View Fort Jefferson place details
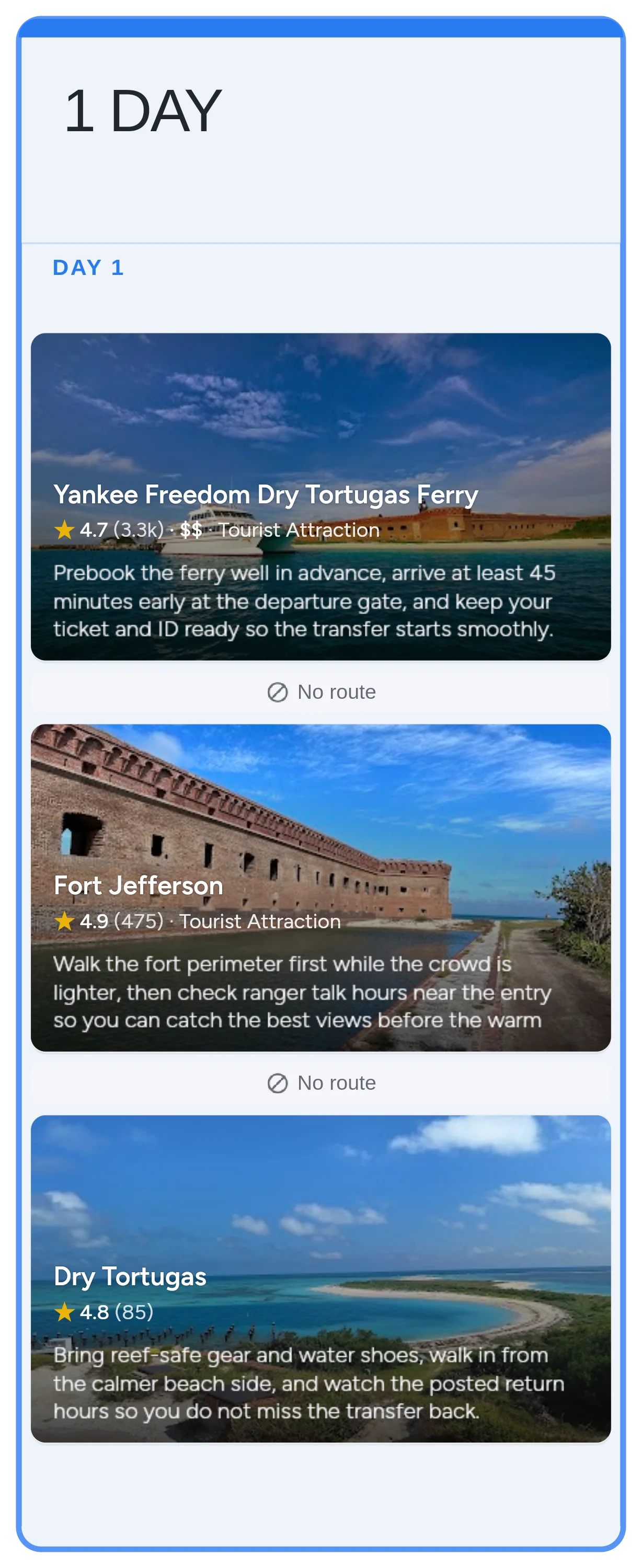The height and width of the screenshot is (1568, 642). pyautogui.click(x=320, y=887)
